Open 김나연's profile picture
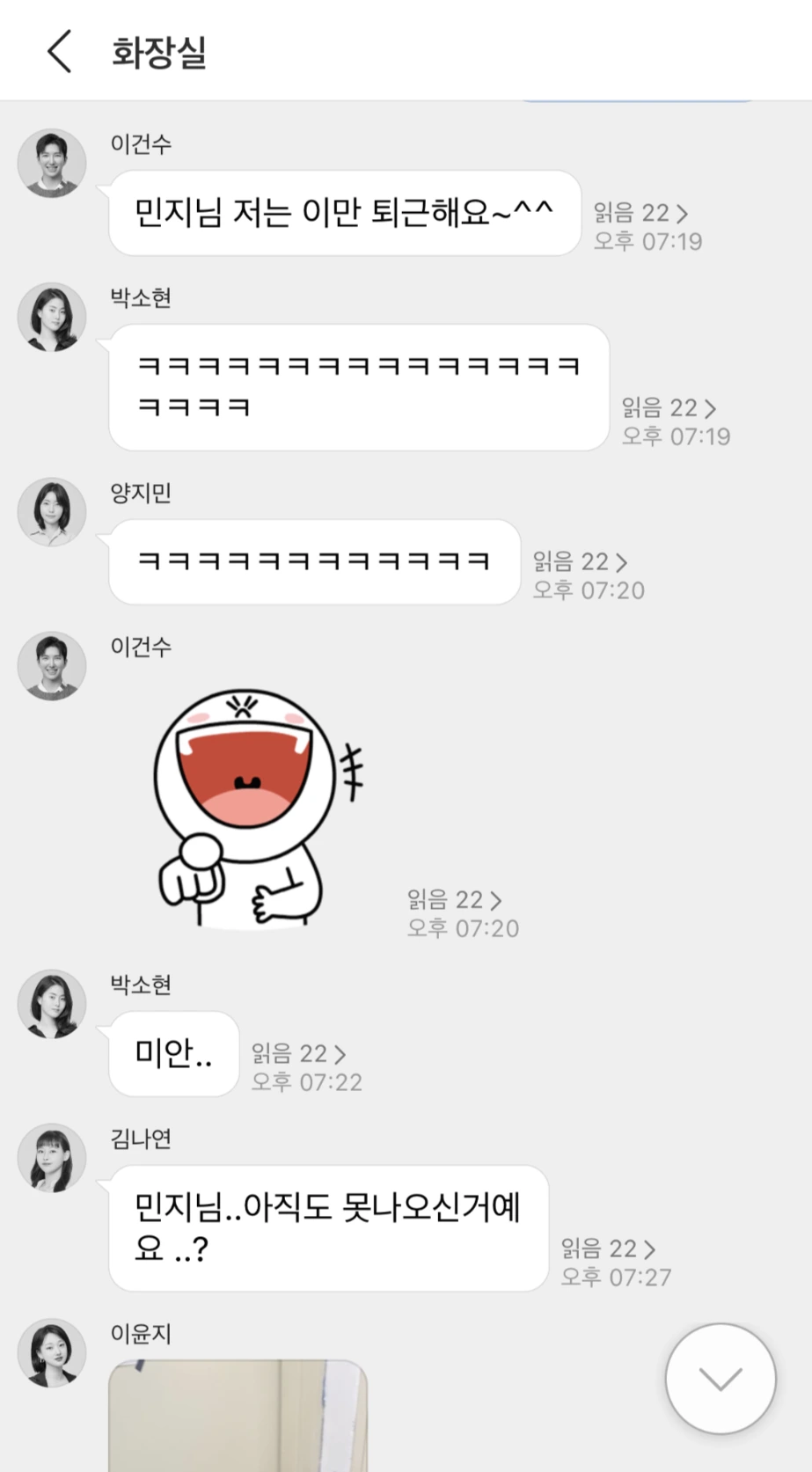The image size is (812, 1472). [x=50, y=1159]
